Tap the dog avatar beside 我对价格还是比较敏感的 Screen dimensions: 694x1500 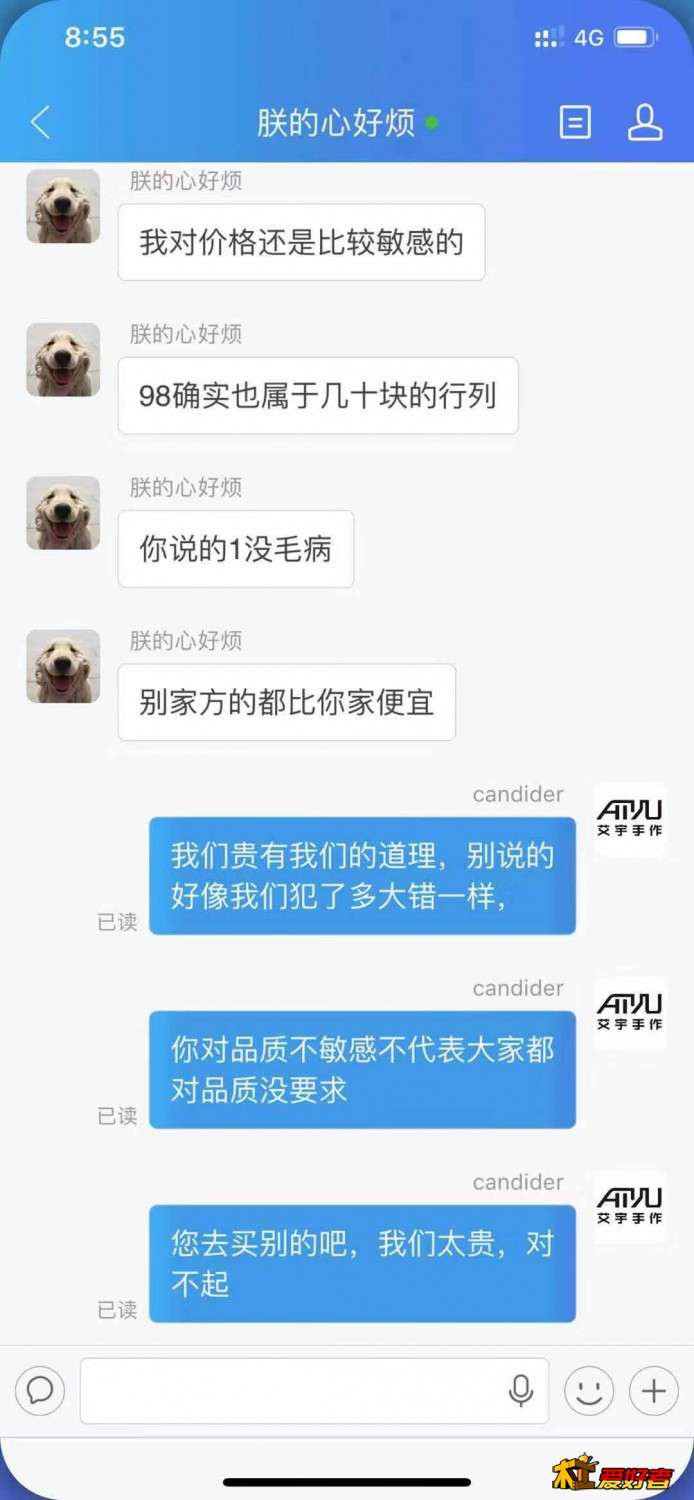point(63,206)
